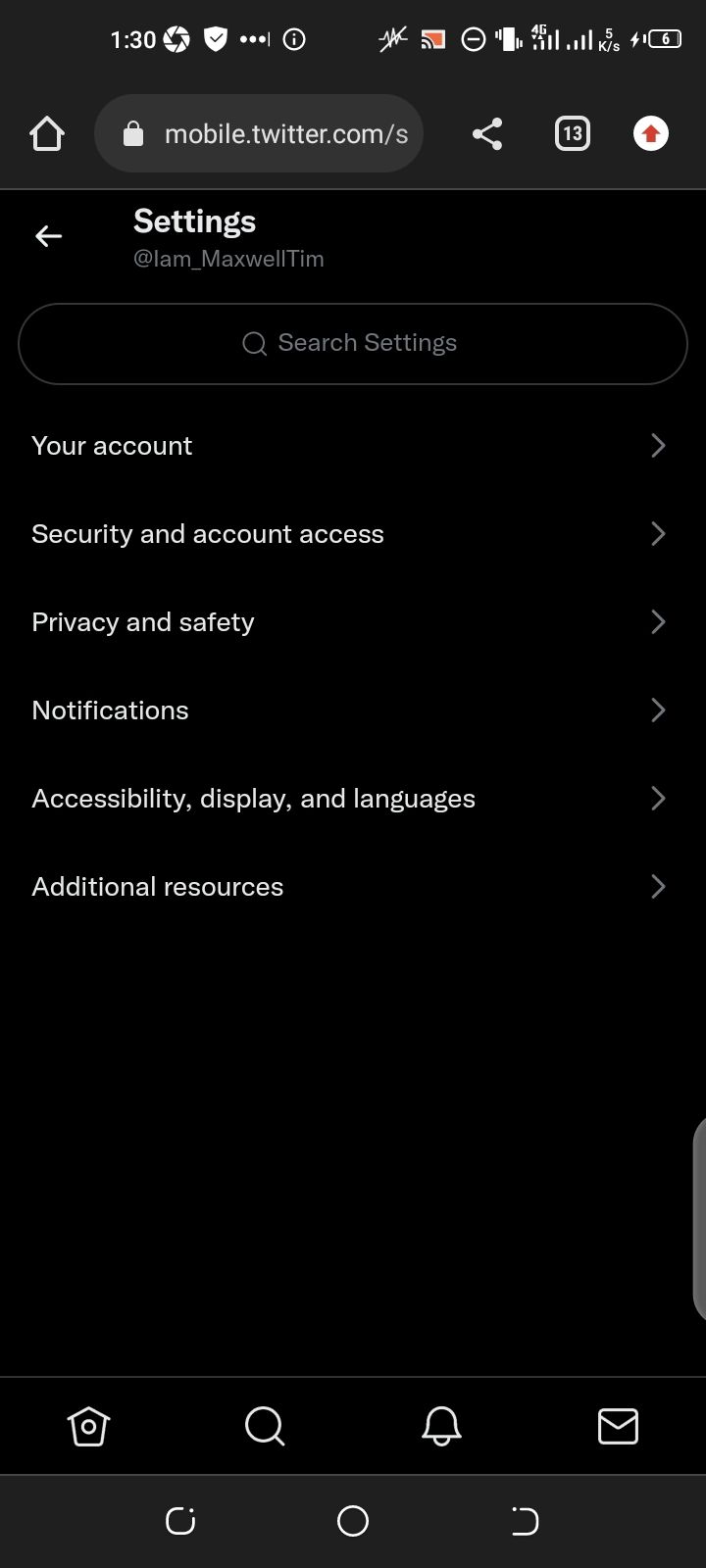Open the Messages tab

coord(618,1426)
